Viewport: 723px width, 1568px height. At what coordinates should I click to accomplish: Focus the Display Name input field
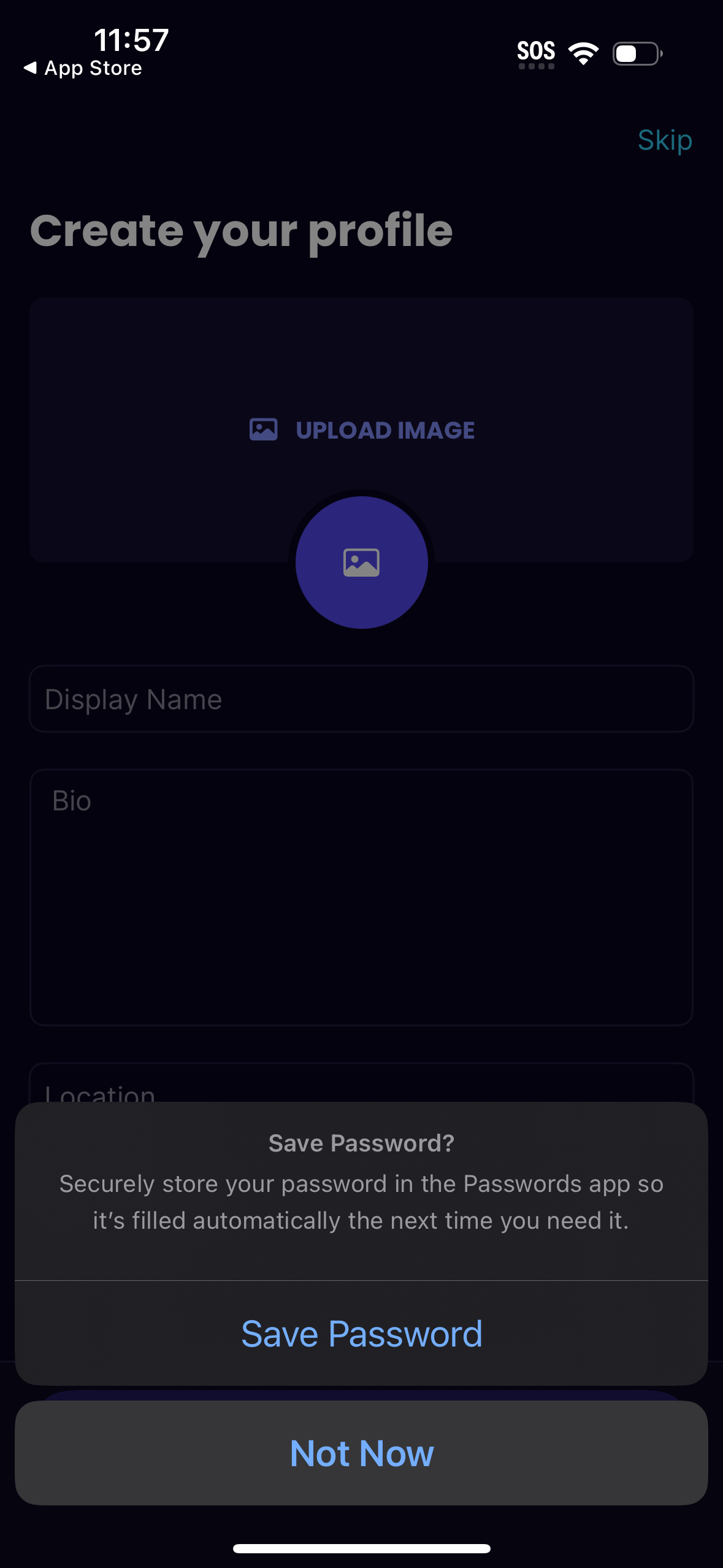click(361, 699)
